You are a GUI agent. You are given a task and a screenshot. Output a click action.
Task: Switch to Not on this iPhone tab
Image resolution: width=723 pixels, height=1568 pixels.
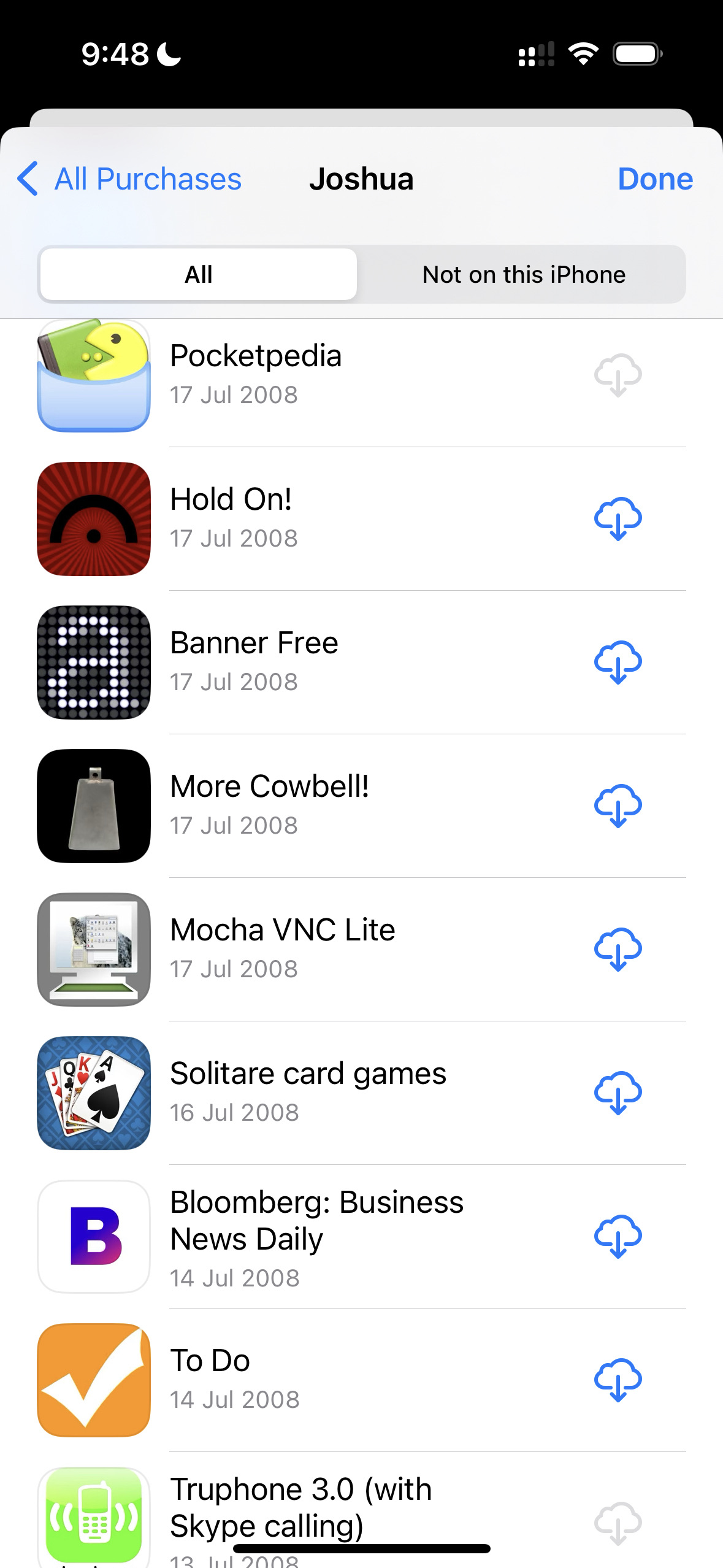click(x=523, y=274)
